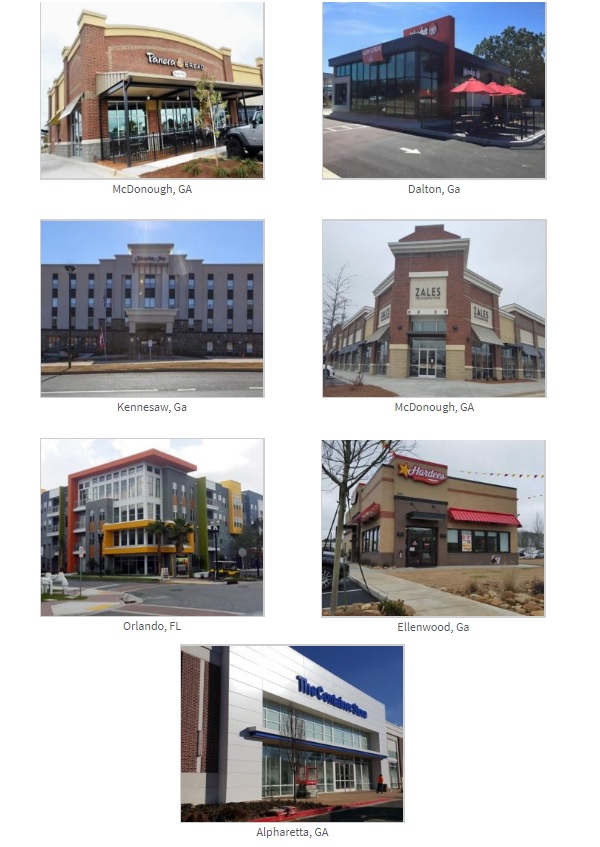This screenshot has width=600, height=847.
Task: Open the Zales McDonough, GA photo
Action: (434, 309)
